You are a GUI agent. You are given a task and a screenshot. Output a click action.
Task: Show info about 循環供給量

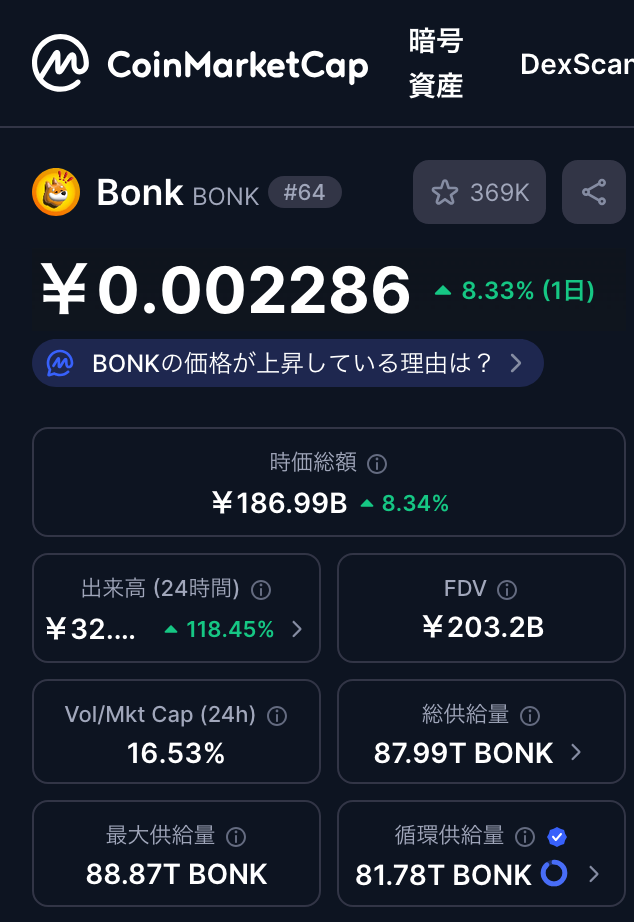coord(524,837)
